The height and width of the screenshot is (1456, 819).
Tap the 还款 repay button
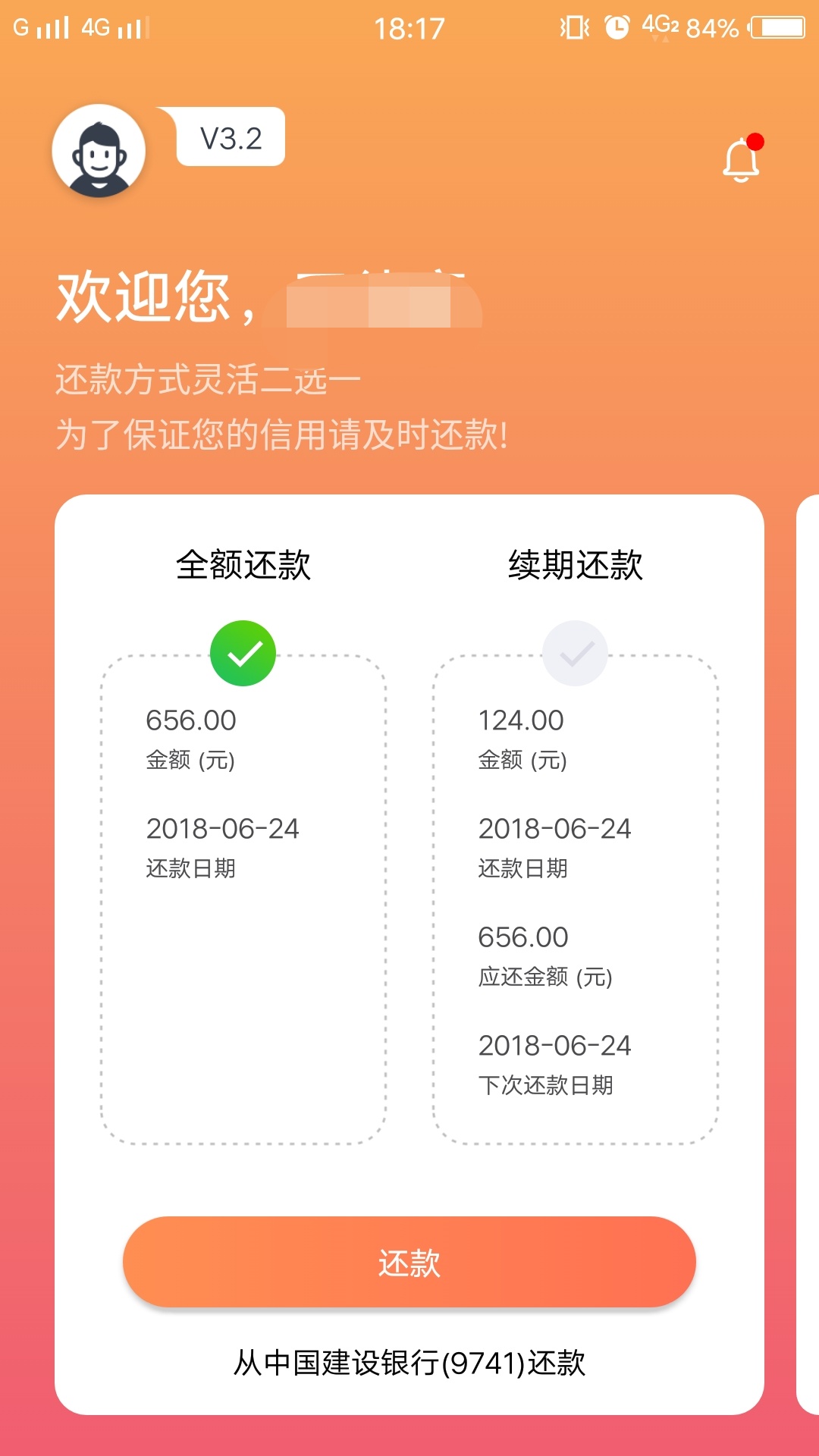click(409, 1262)
